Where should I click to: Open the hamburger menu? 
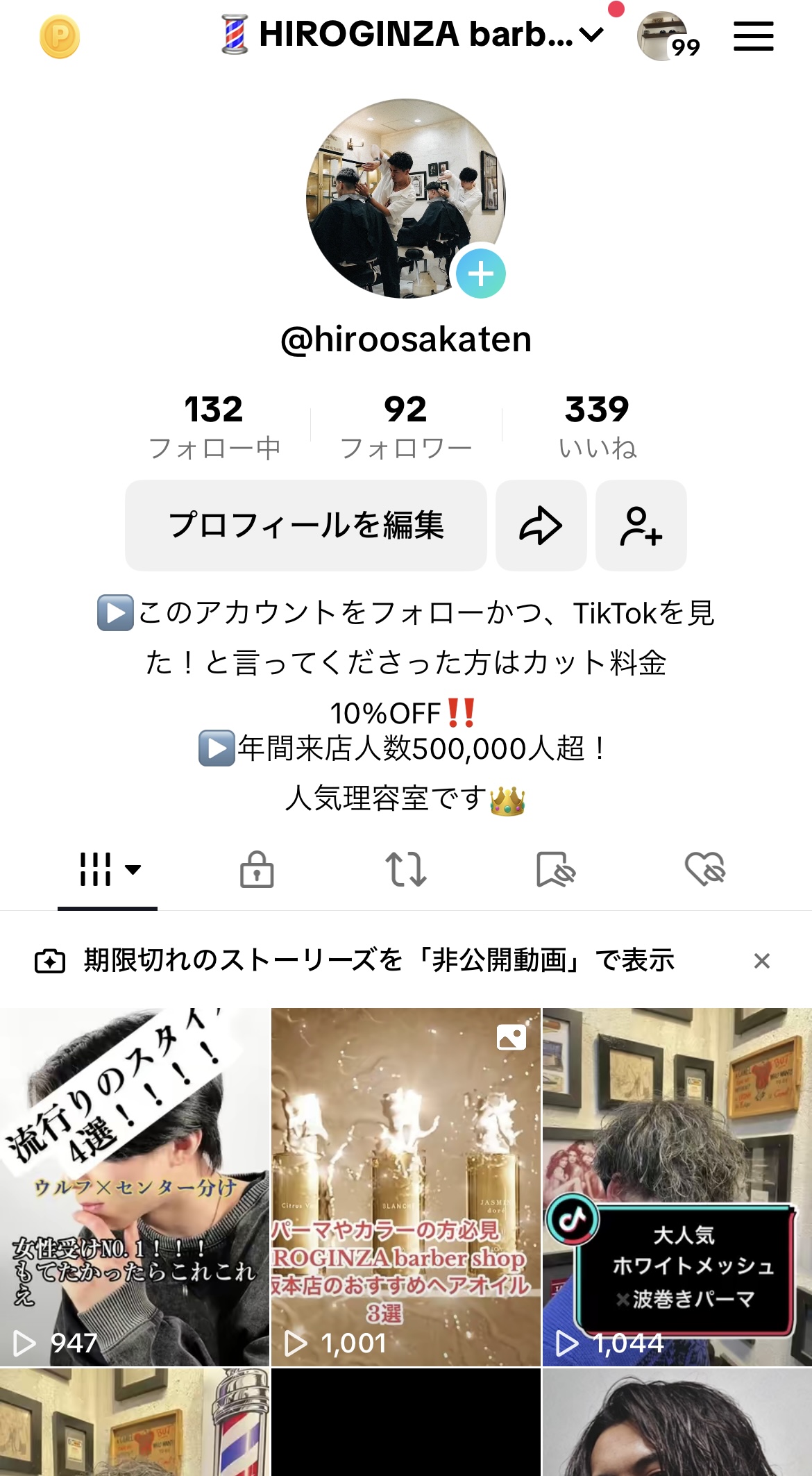click(x=753, y=36)
